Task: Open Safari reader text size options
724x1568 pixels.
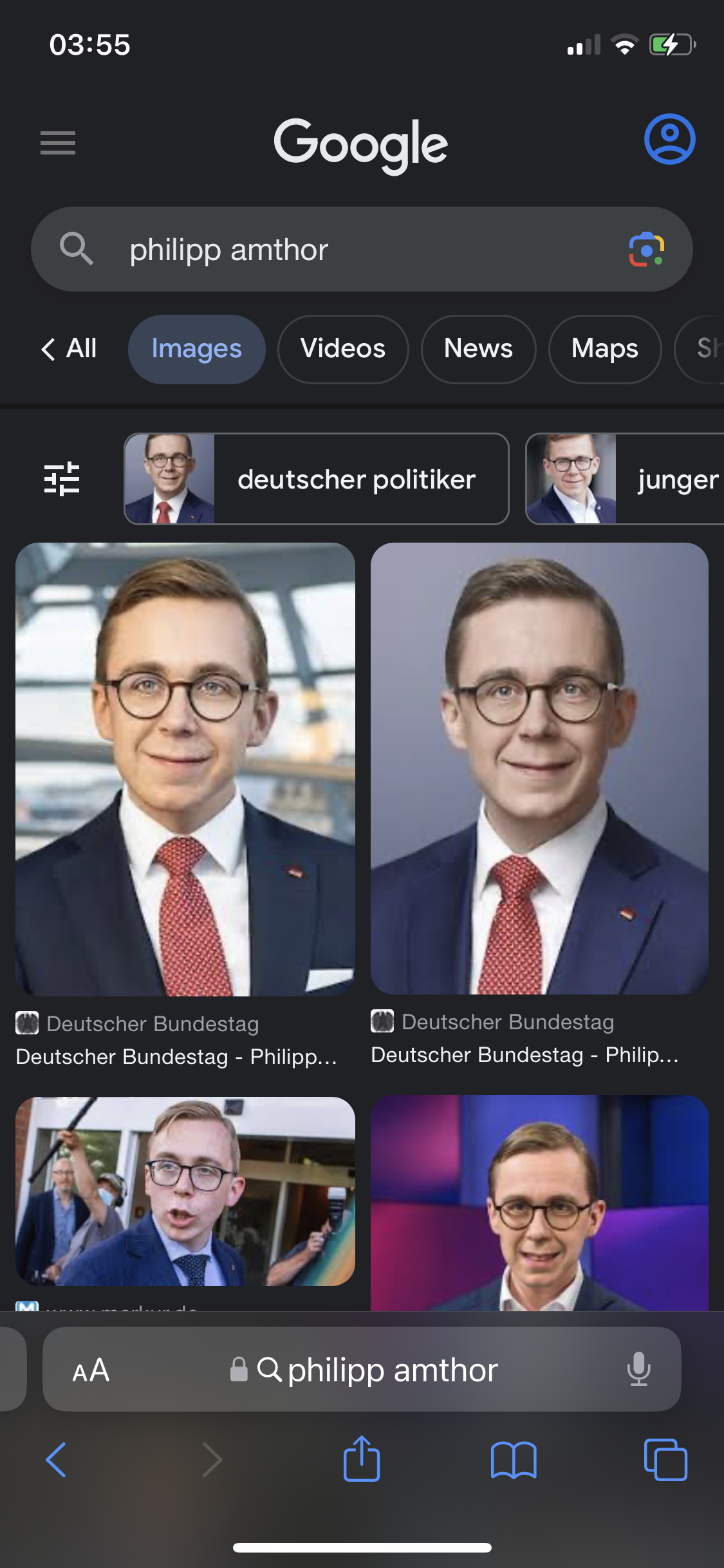Action: [91, 1370]
